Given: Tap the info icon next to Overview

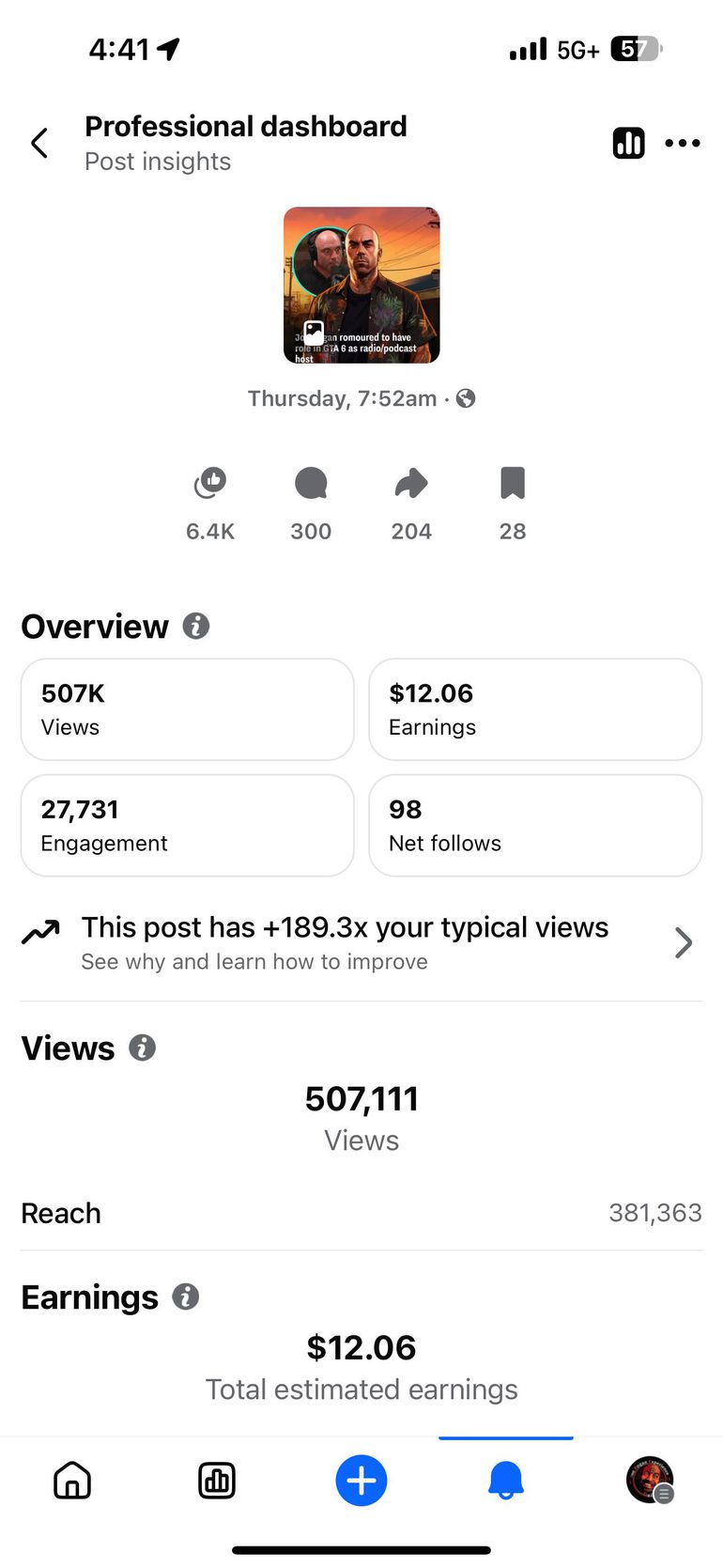Looking at the screenshot, I should pyautogui.click(x=195, y=626).
